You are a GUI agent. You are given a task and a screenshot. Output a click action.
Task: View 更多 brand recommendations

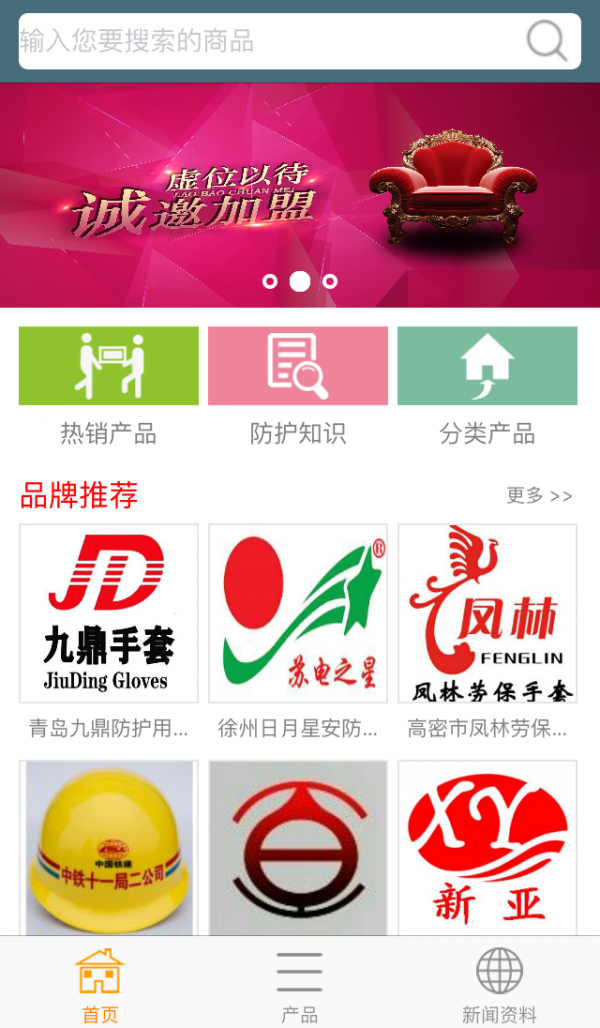point(539,495)
